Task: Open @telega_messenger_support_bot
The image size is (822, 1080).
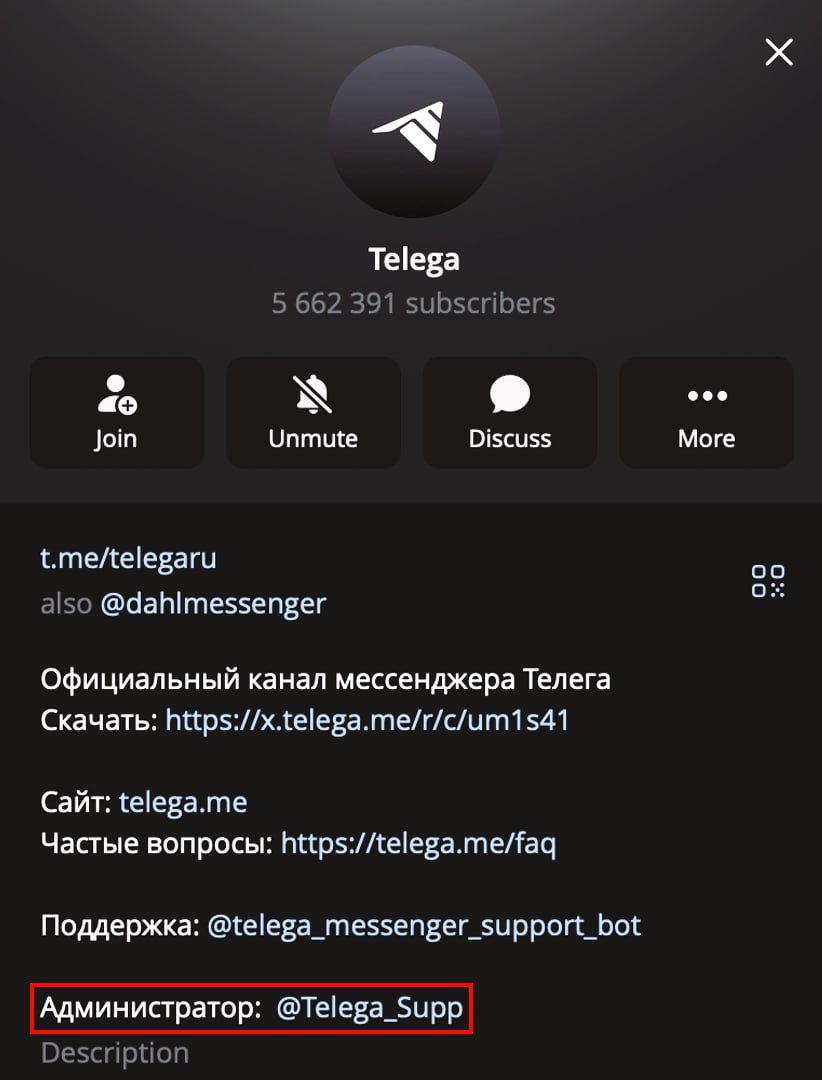Action: pyautogui.click(x=424, y=925)
